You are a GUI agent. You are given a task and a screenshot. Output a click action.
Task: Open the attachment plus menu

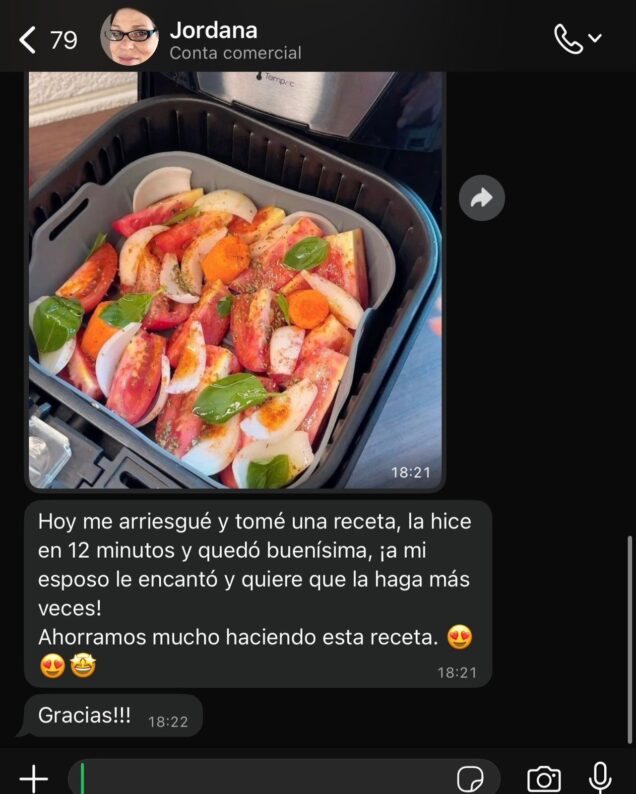(x=33, y=778)
